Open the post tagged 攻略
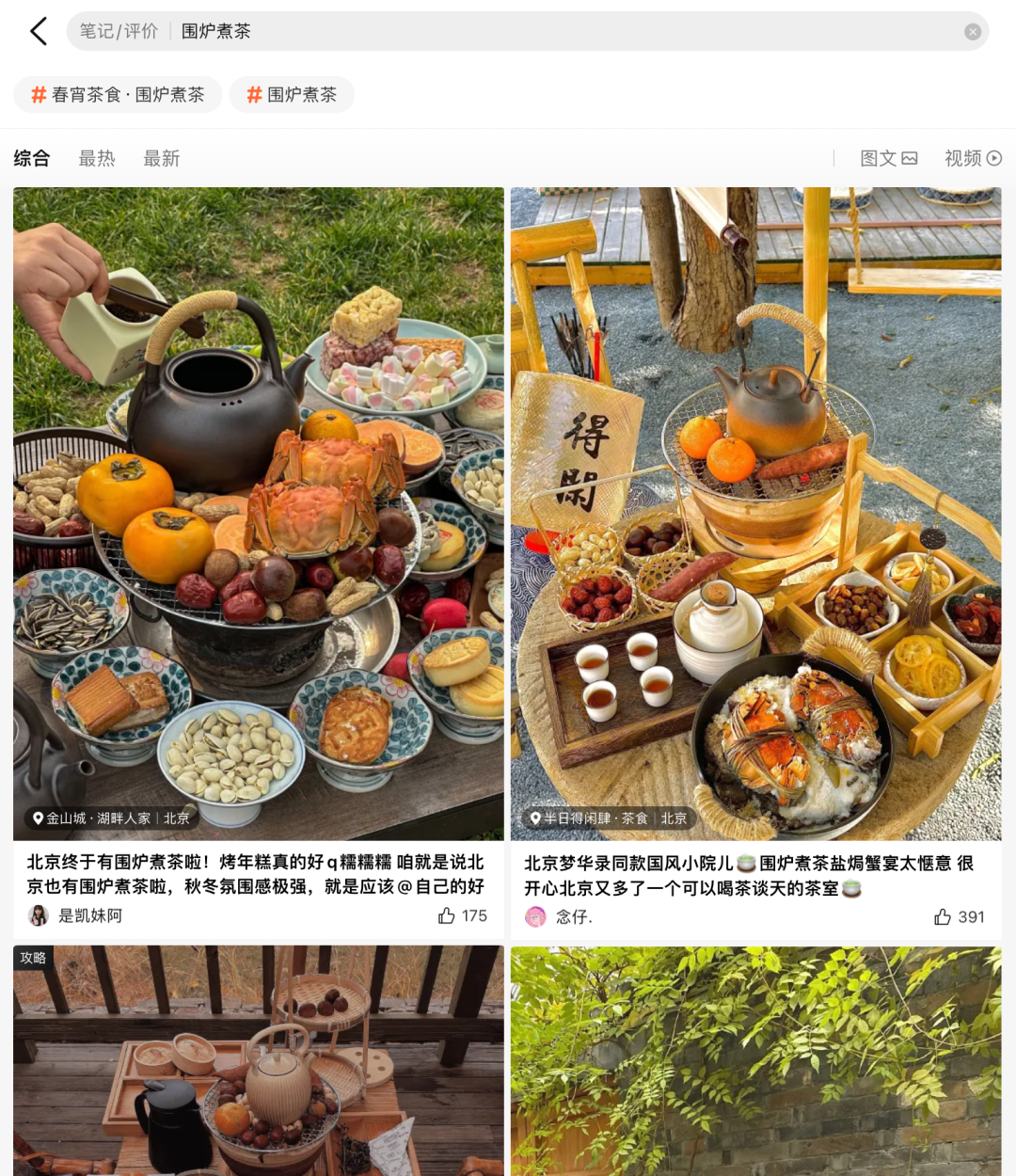Screen dimensions: 1016x1176 (x=259, y=1063)
